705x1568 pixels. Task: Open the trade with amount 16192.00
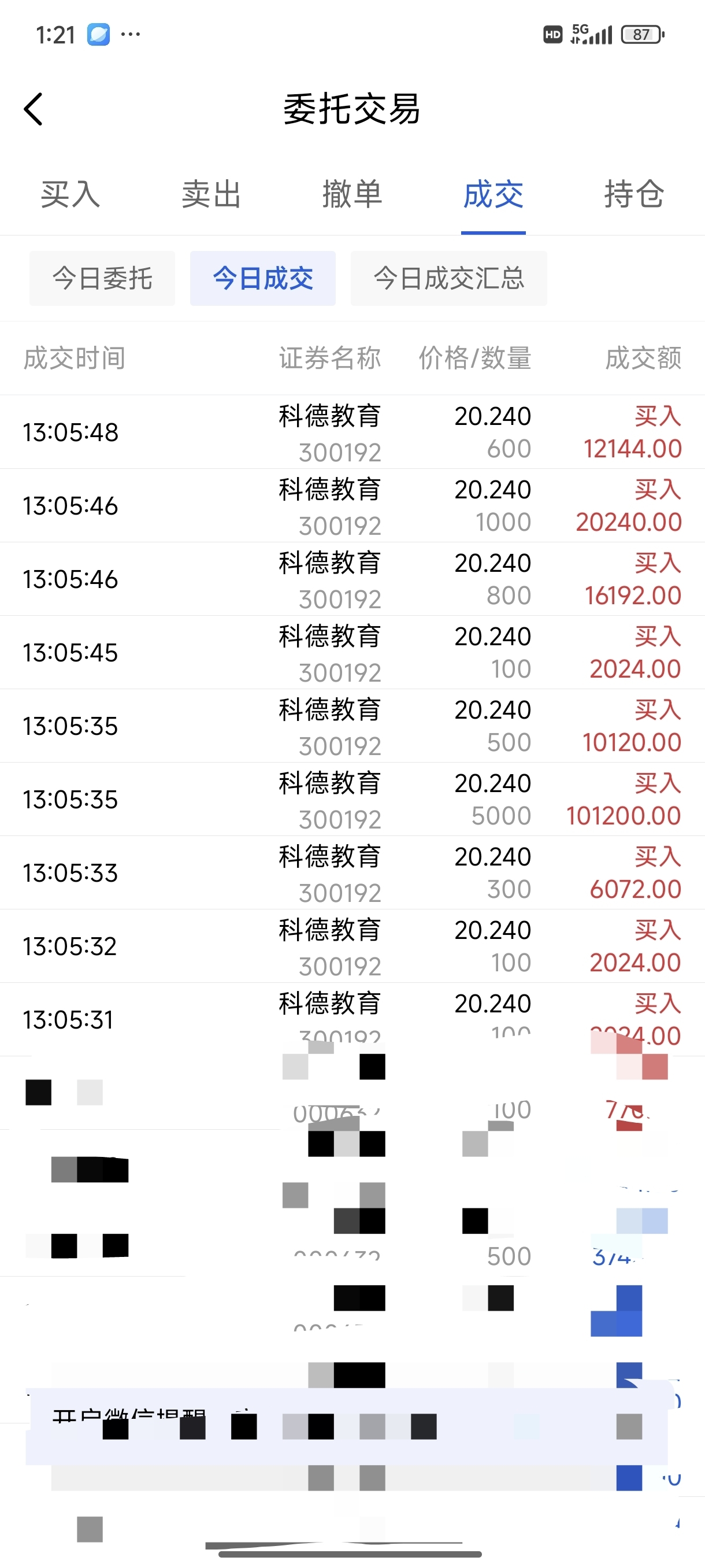click(x=352, y=579)
